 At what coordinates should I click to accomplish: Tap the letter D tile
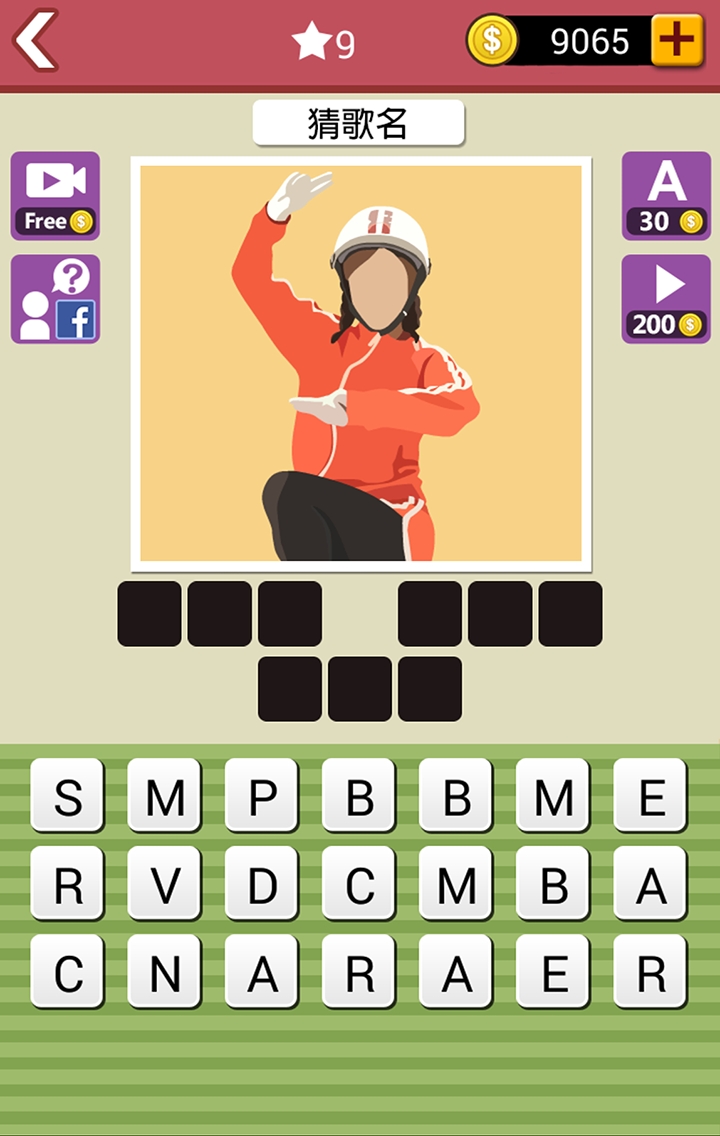[x=261, y=884]
